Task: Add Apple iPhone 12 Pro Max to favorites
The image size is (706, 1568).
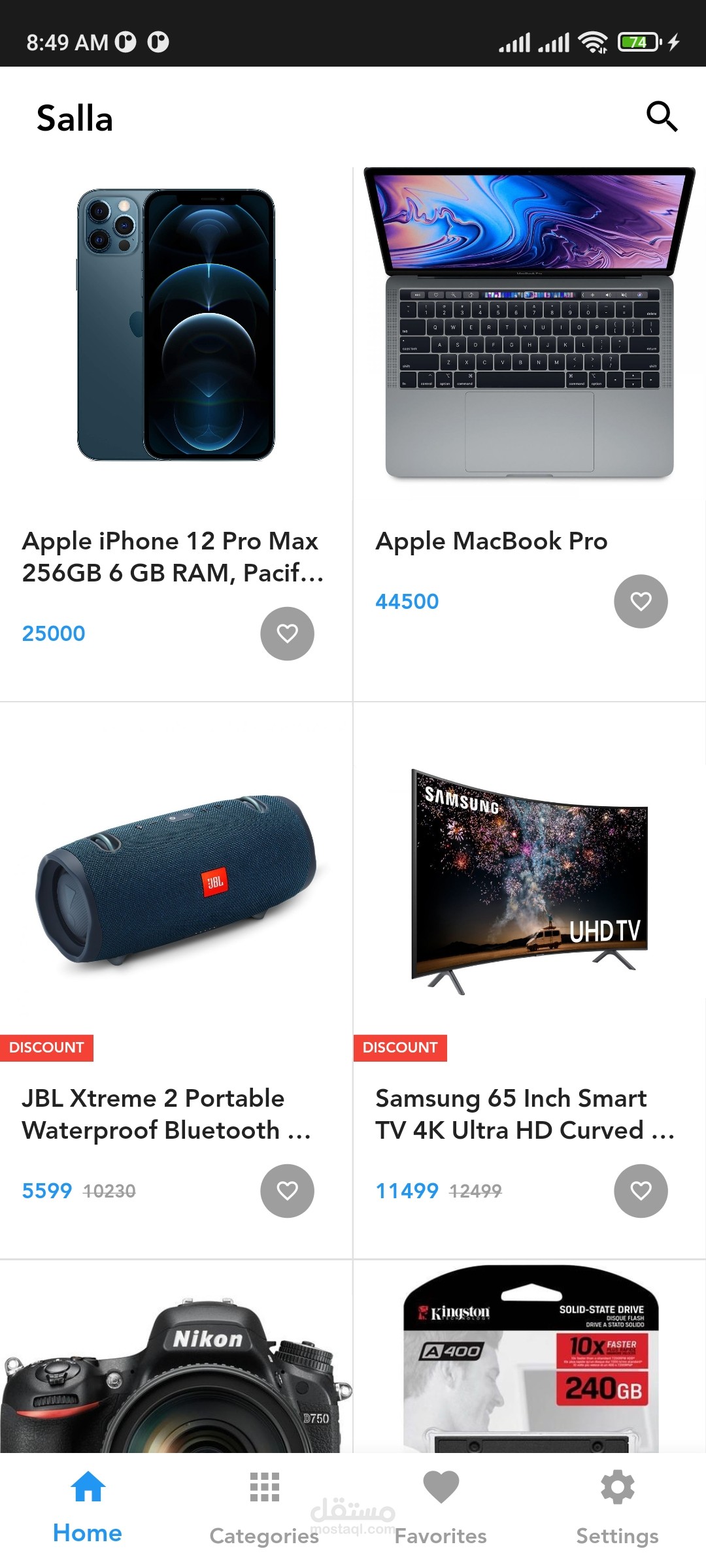Action: (287, 633)
